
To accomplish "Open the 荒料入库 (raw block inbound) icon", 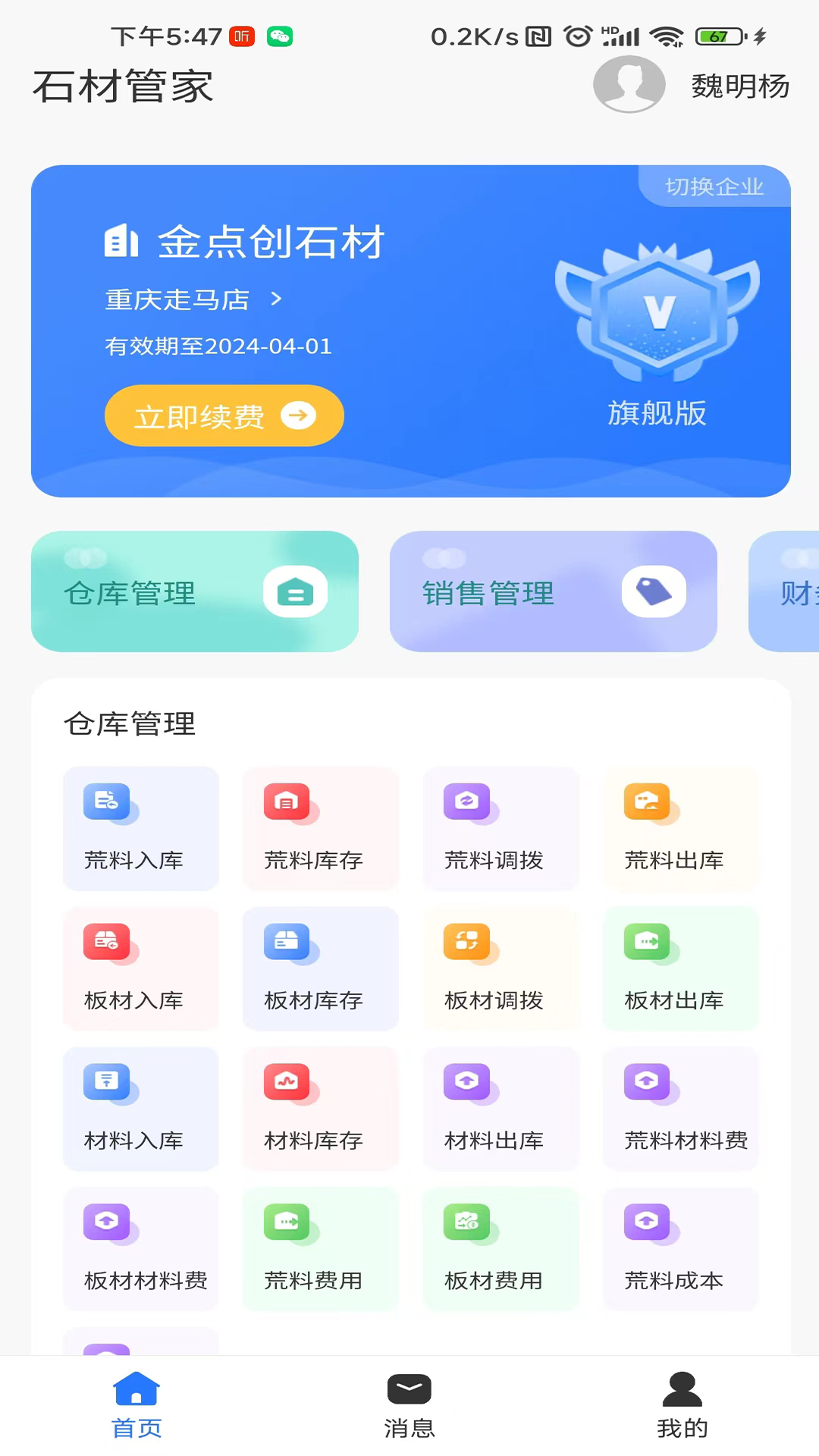I will 140,828.
